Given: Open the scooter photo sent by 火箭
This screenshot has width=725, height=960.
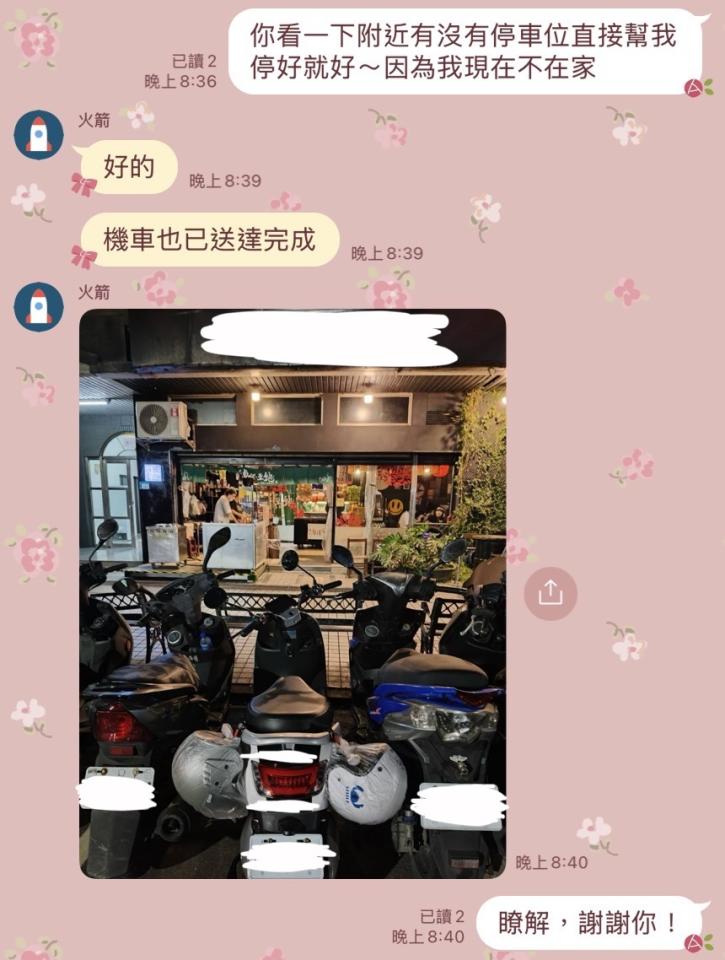Looking at the screenshot, I should 292,593.
